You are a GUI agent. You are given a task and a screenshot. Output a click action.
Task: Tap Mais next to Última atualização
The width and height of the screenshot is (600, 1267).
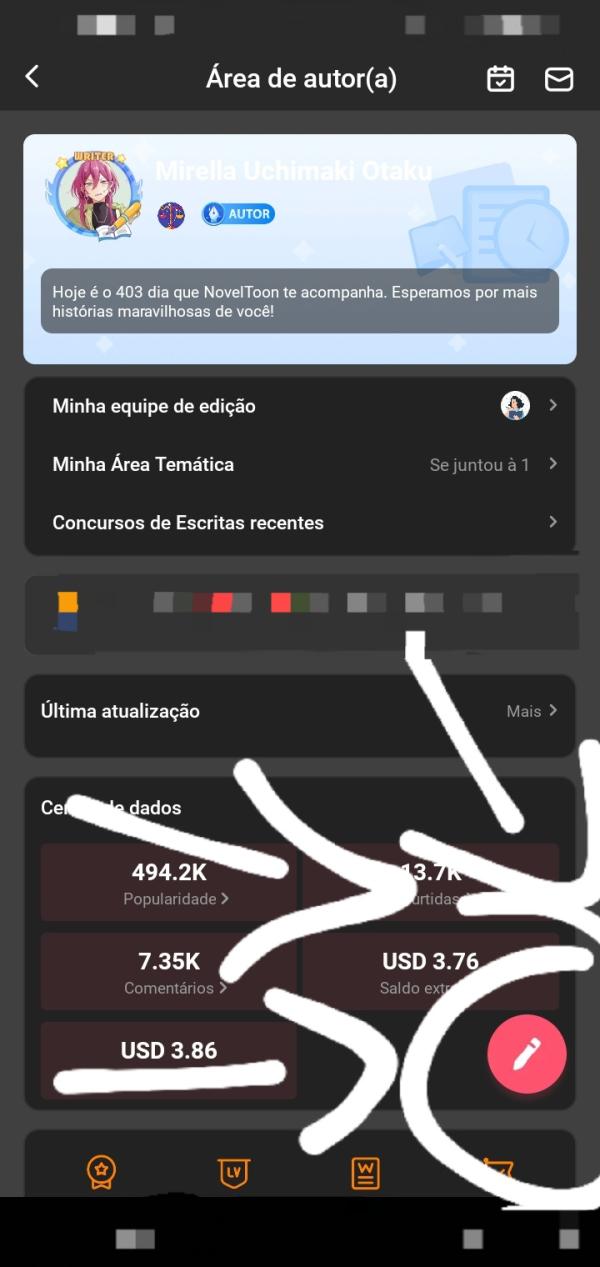(x=531, y=711)
